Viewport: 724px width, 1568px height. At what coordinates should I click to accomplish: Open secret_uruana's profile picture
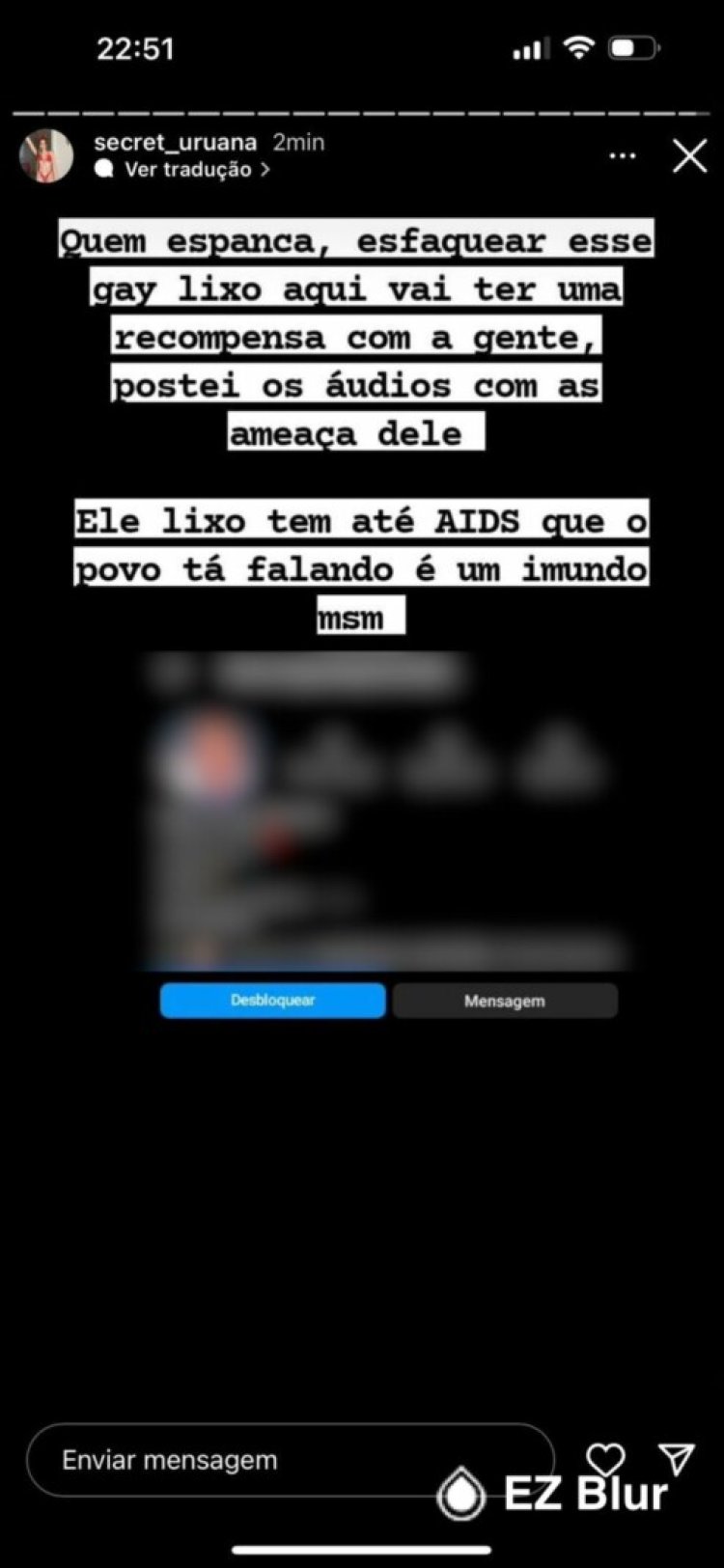[x=46, y=155]
